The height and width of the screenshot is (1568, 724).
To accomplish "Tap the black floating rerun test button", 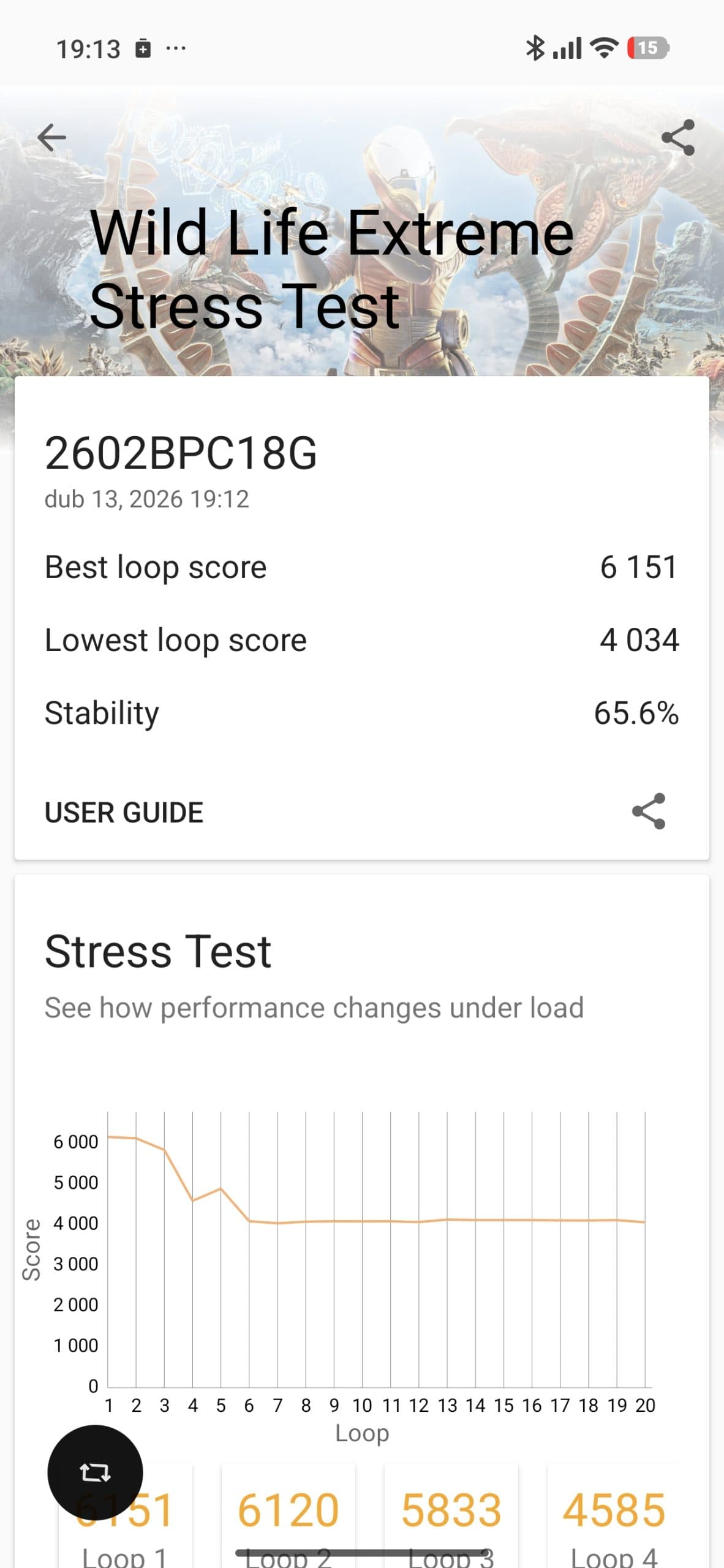I will (95, 1472).
